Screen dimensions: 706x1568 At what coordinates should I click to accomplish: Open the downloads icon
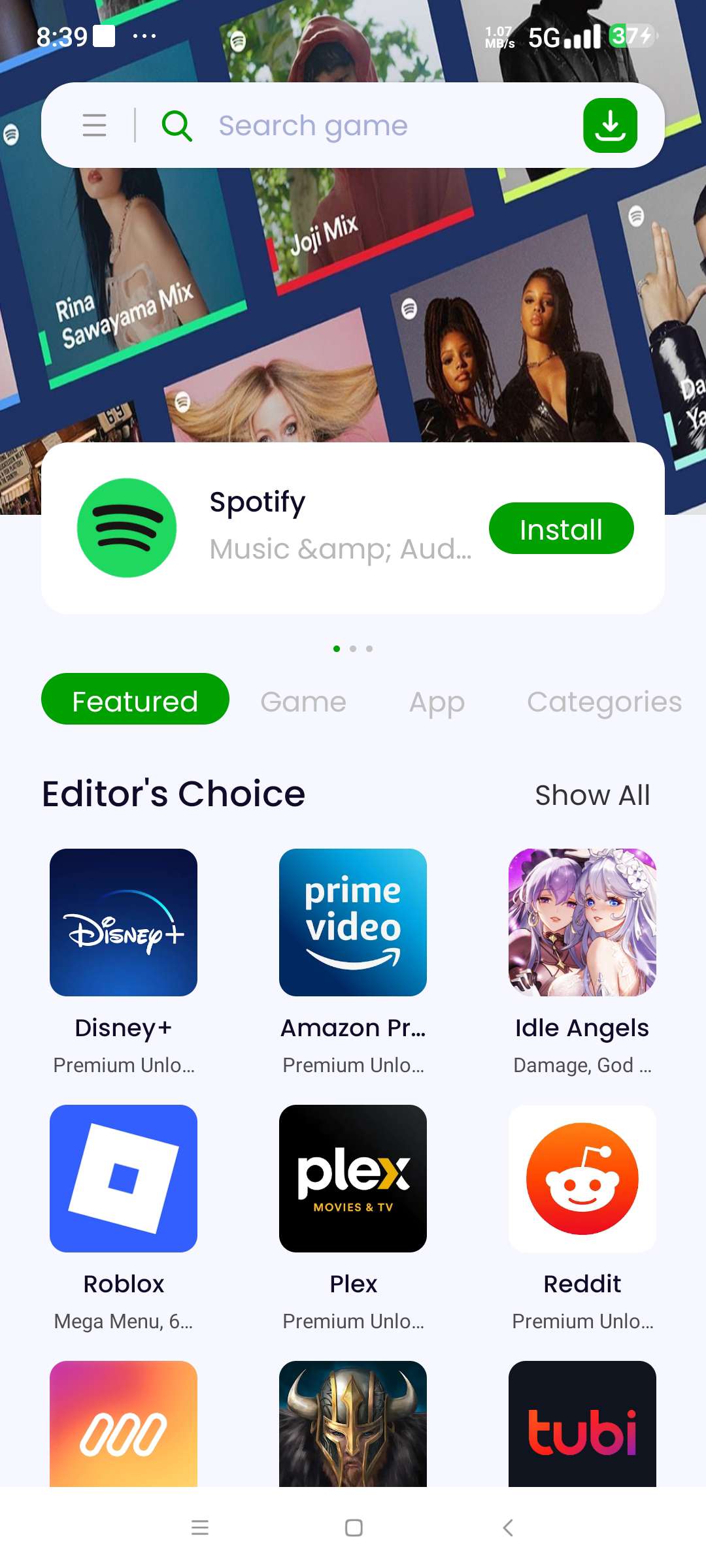coord(610,125)
